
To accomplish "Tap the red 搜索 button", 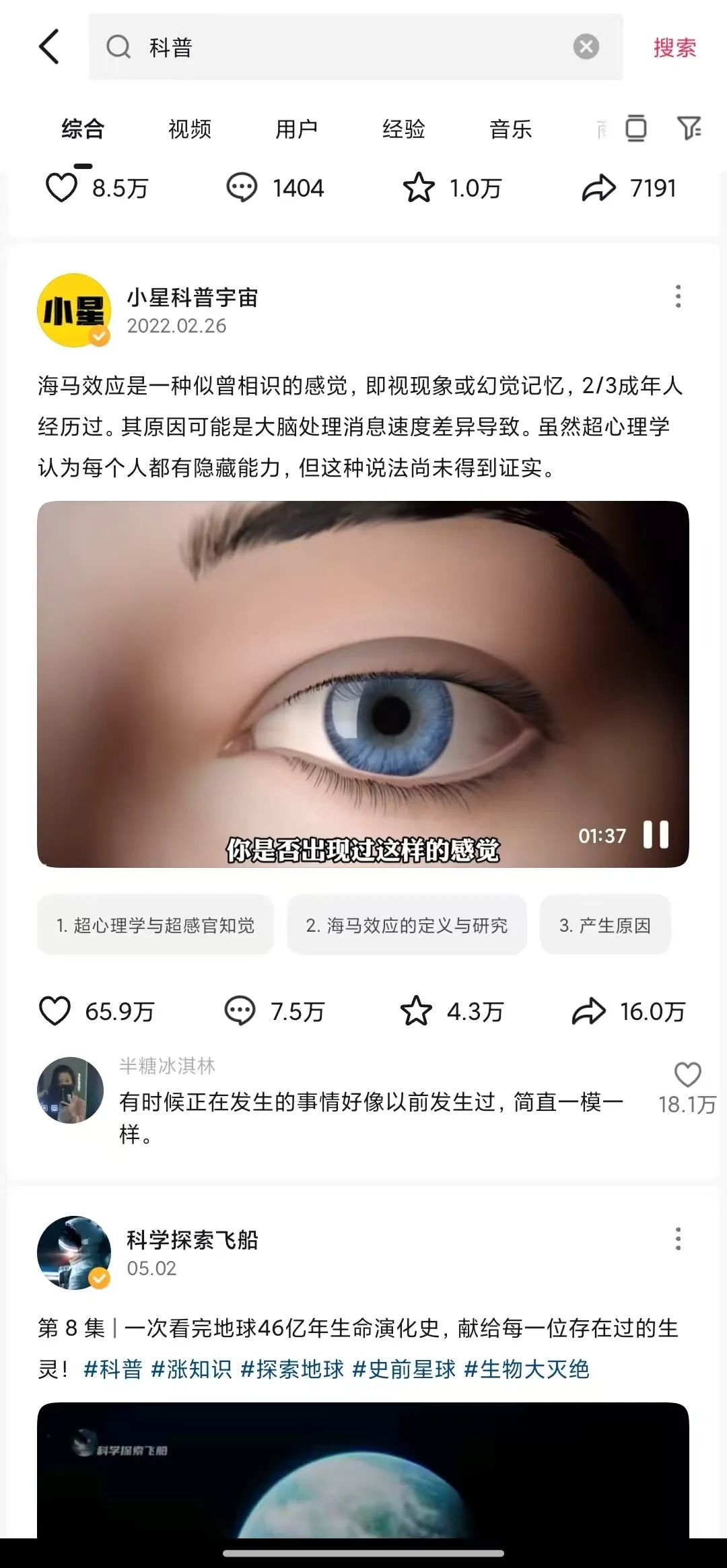I will pos(674,47).
